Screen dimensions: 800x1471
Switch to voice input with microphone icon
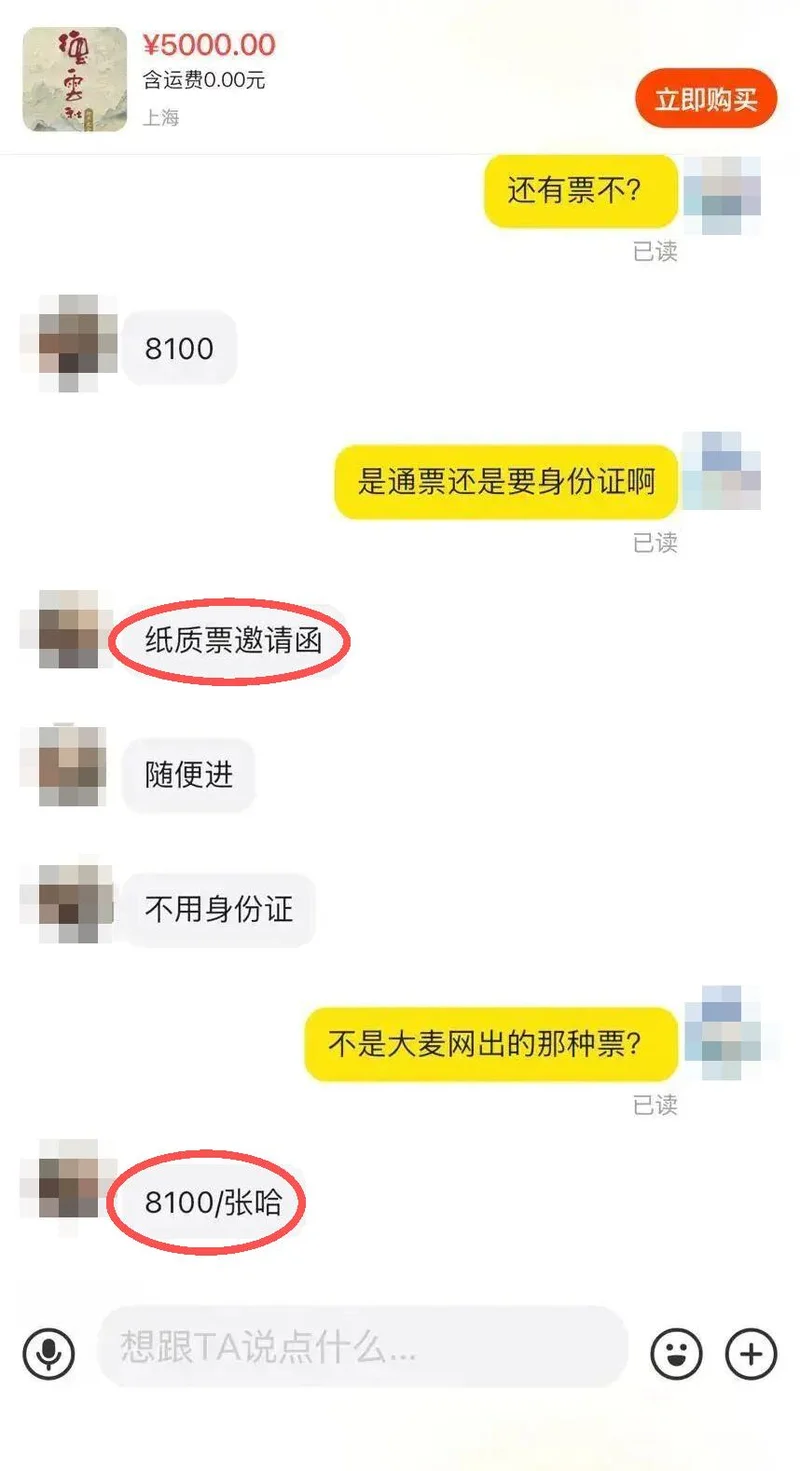[x=48, y=1354]
